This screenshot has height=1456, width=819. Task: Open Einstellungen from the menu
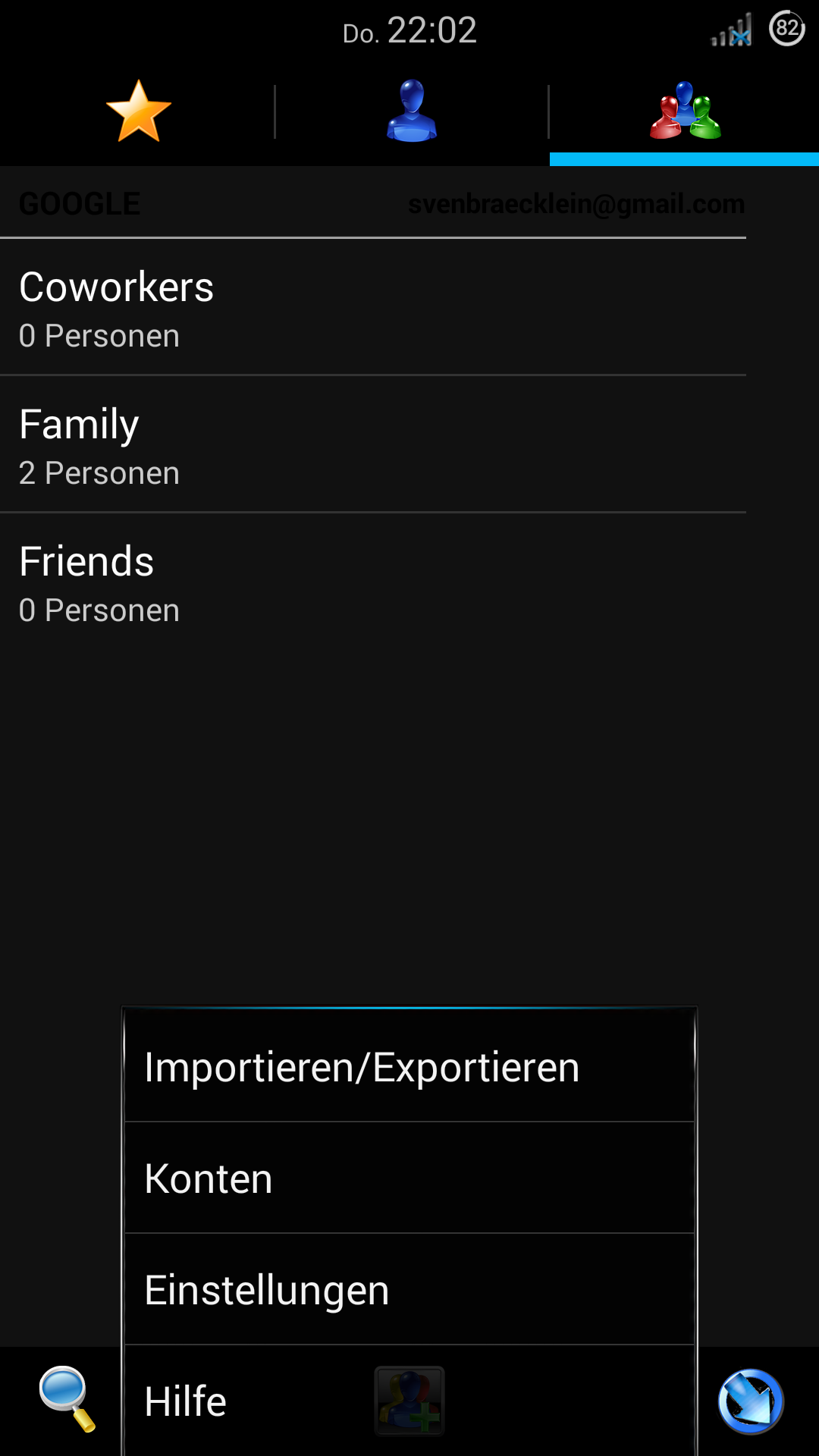coord(409,1289)
